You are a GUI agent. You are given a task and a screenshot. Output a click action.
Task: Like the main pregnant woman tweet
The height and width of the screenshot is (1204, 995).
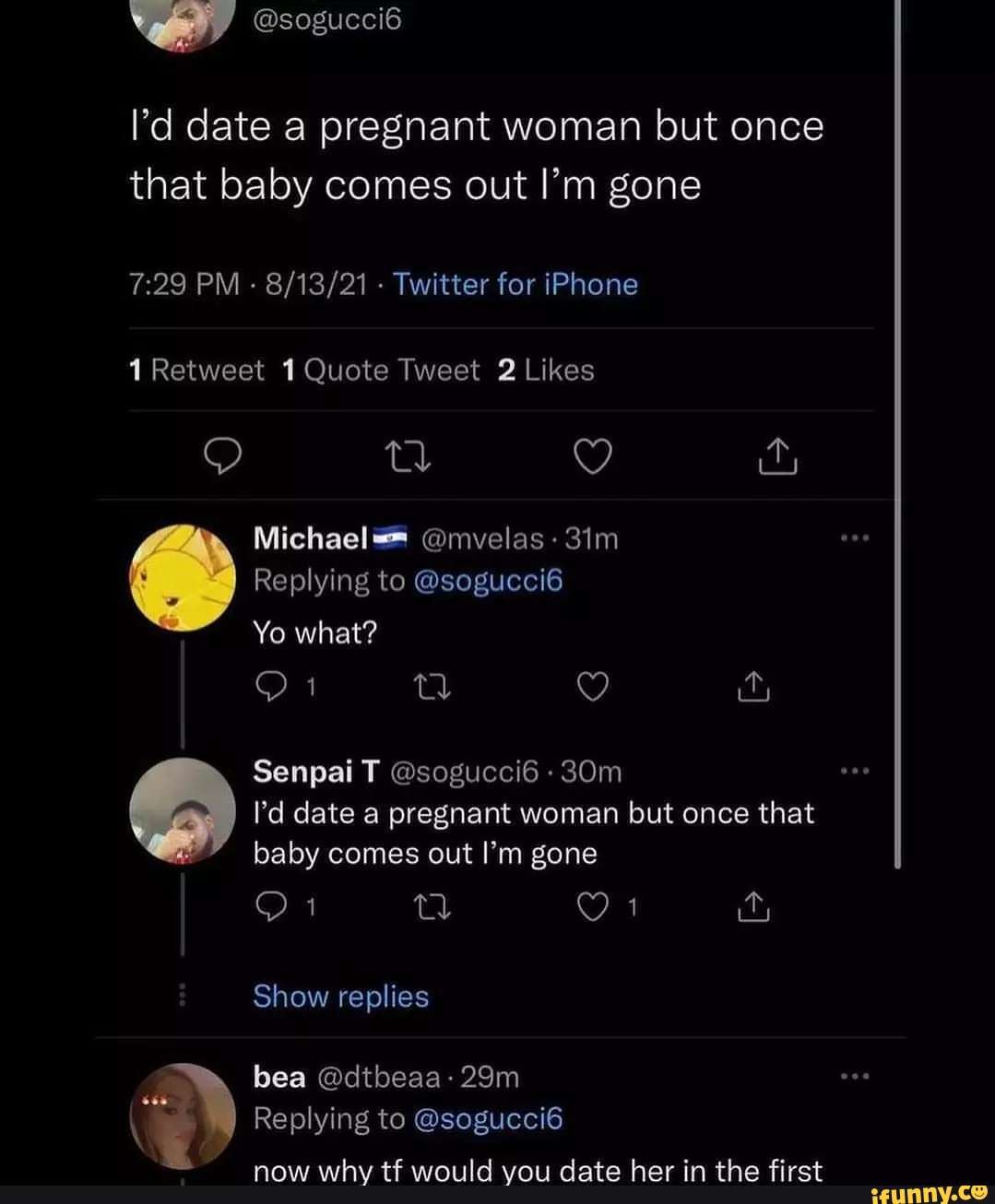(593, 455)
